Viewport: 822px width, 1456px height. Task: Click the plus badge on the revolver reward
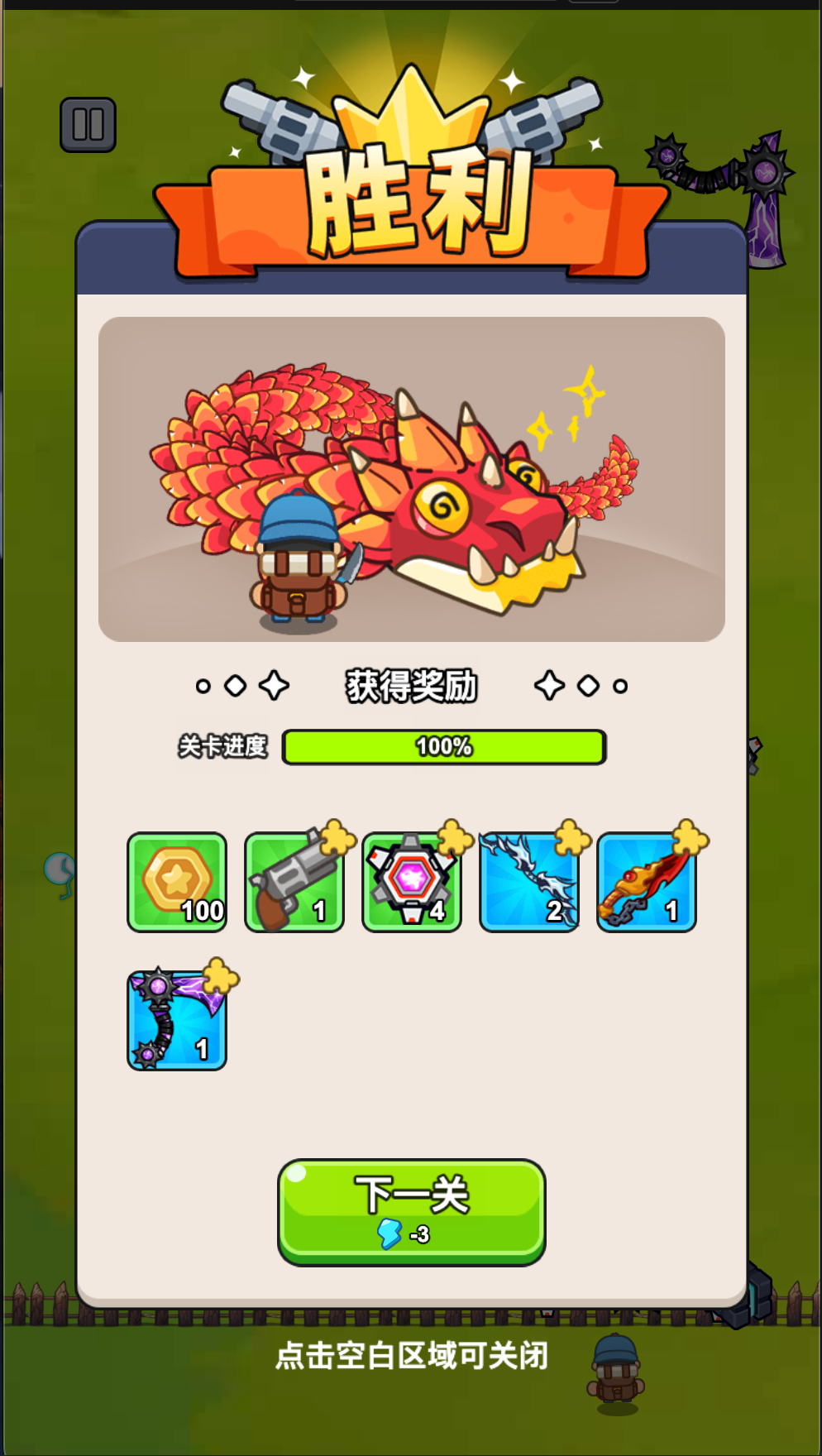332,838
